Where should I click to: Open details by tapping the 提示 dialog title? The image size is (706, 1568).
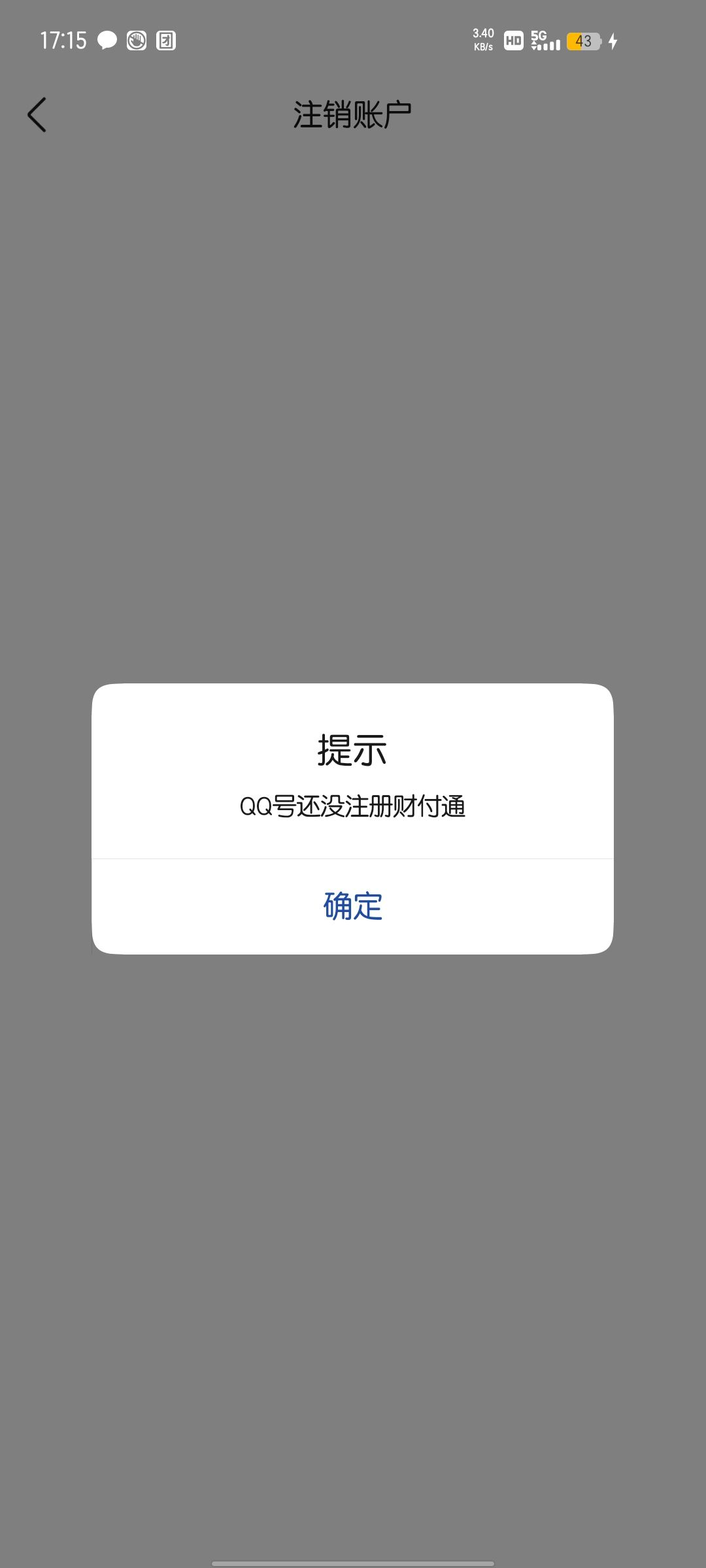[353, 750]
